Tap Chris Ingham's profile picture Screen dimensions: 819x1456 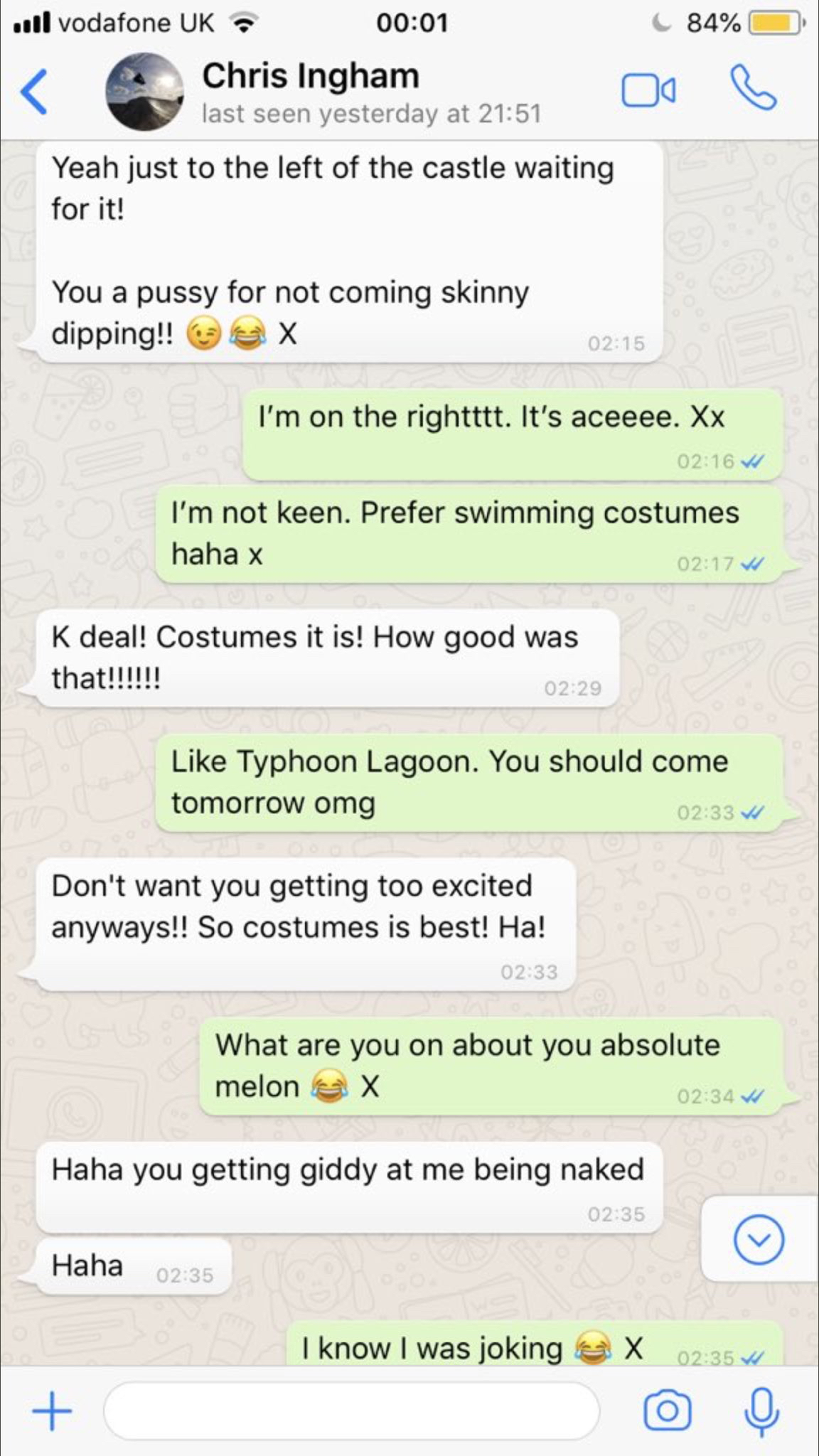coord(144,92)
